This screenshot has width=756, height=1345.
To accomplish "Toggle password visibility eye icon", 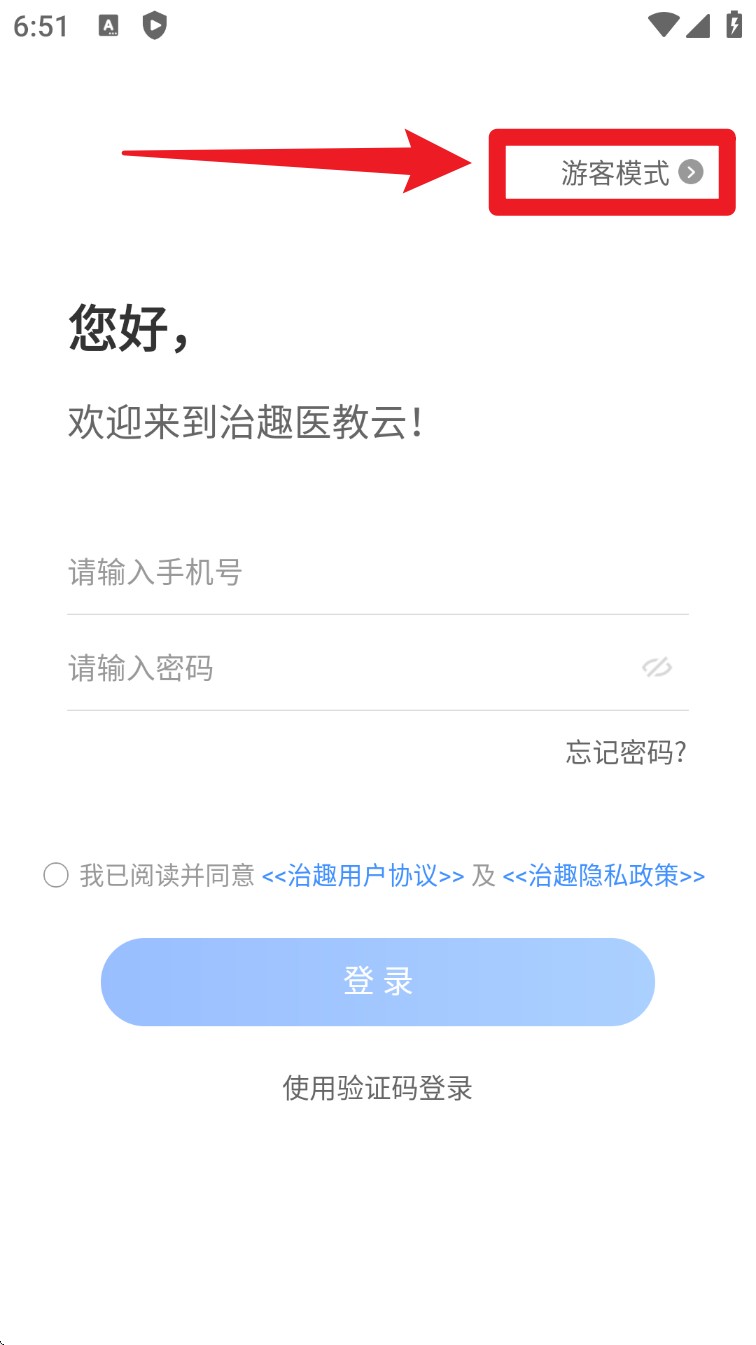I will pyautogui.click(x=657, y=668).
